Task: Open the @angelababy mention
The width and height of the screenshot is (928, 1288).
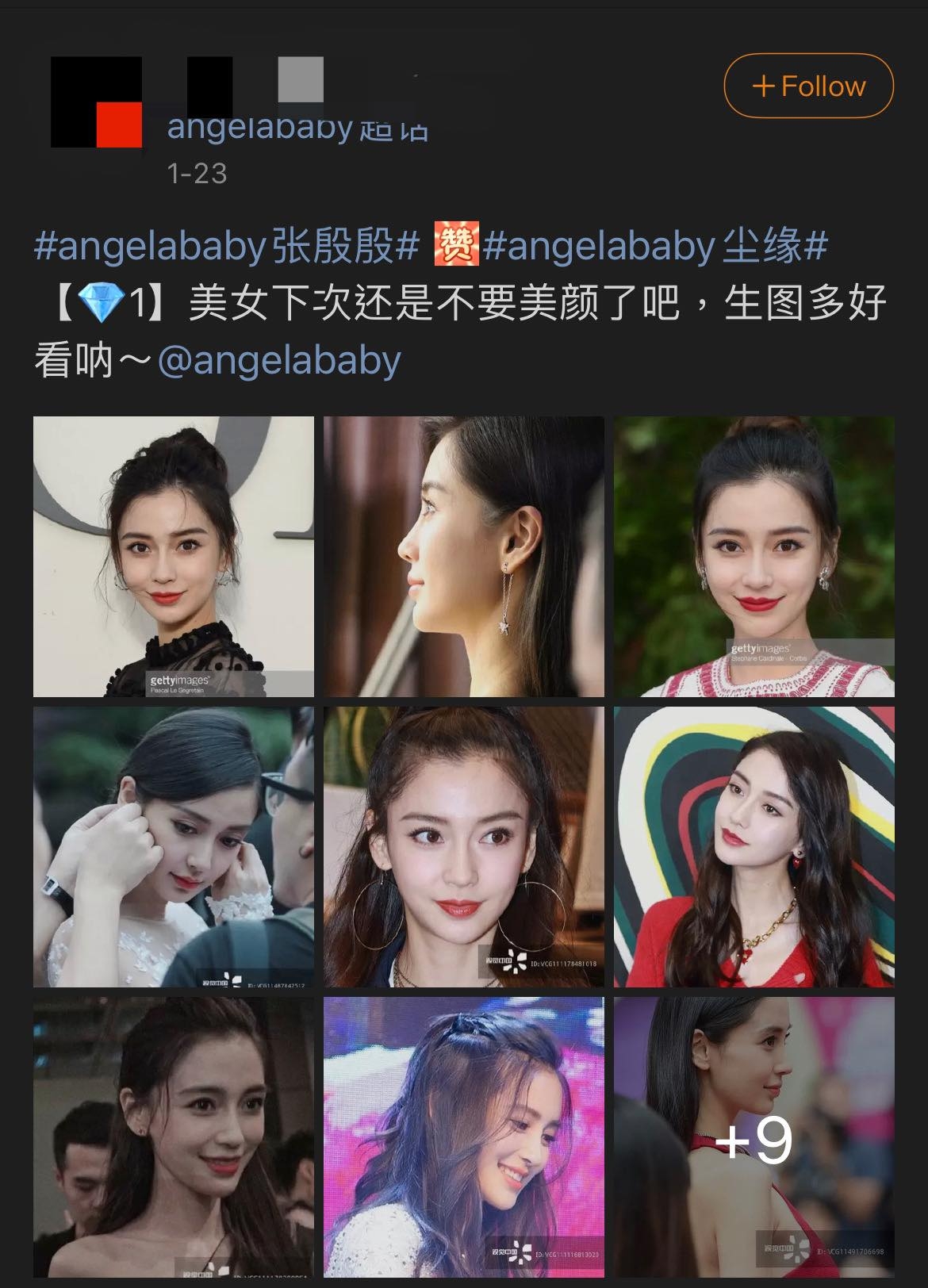Action: (x=279, y=360)
